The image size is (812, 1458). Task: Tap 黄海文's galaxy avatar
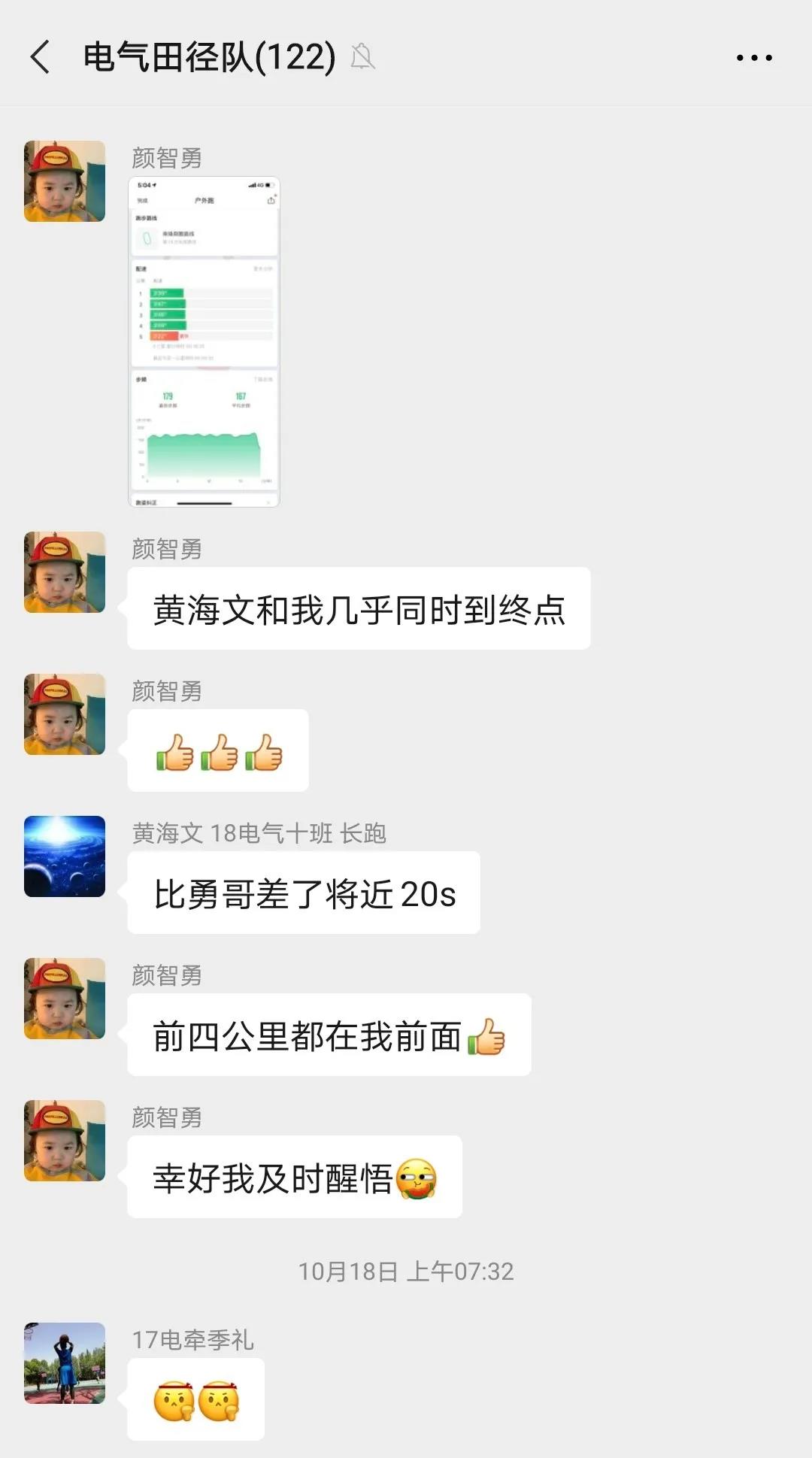[65, 856]
